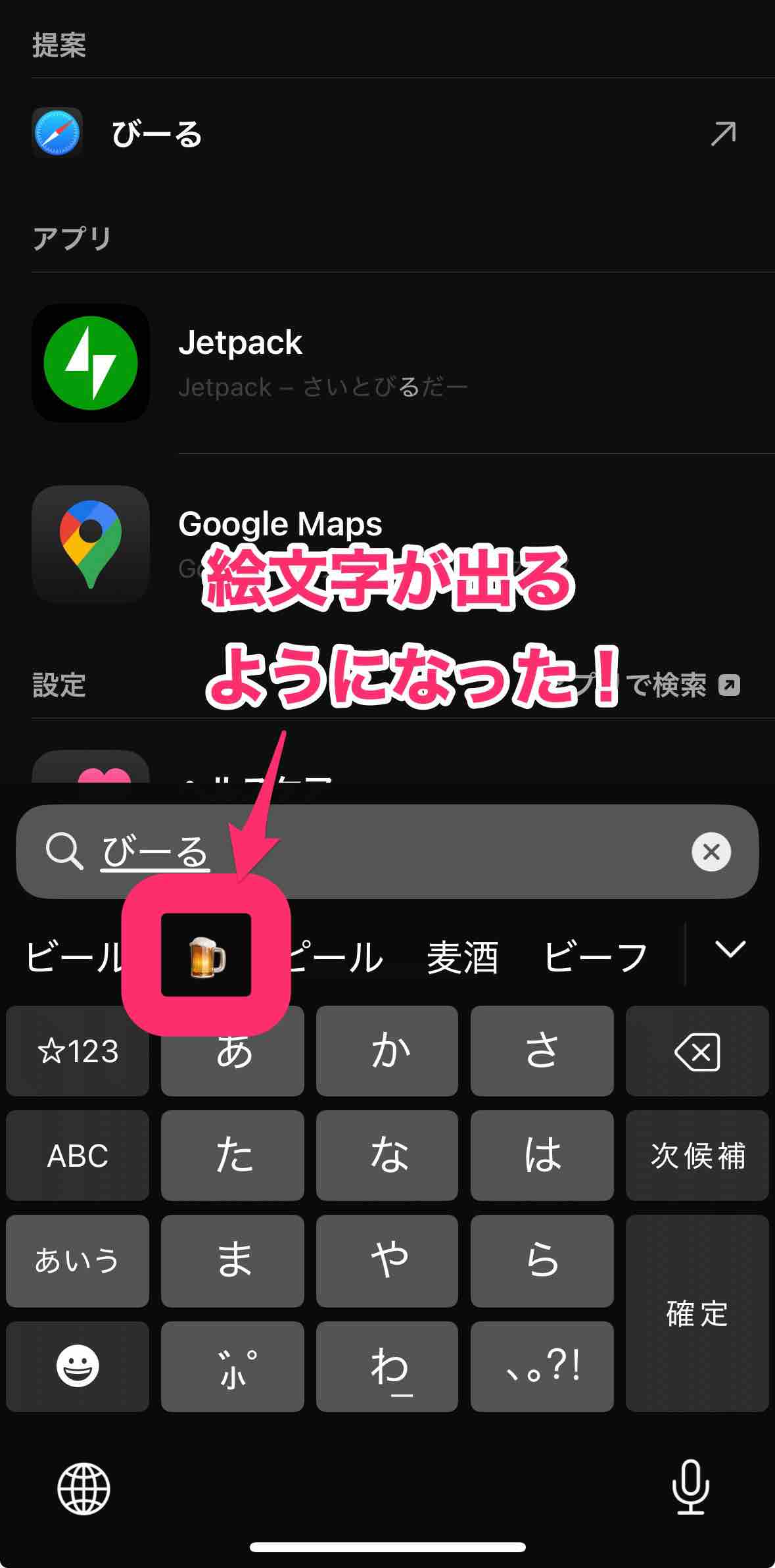Choose the beer mug emoji candidate
775x1568 pixels.
[x=206, y=956]
